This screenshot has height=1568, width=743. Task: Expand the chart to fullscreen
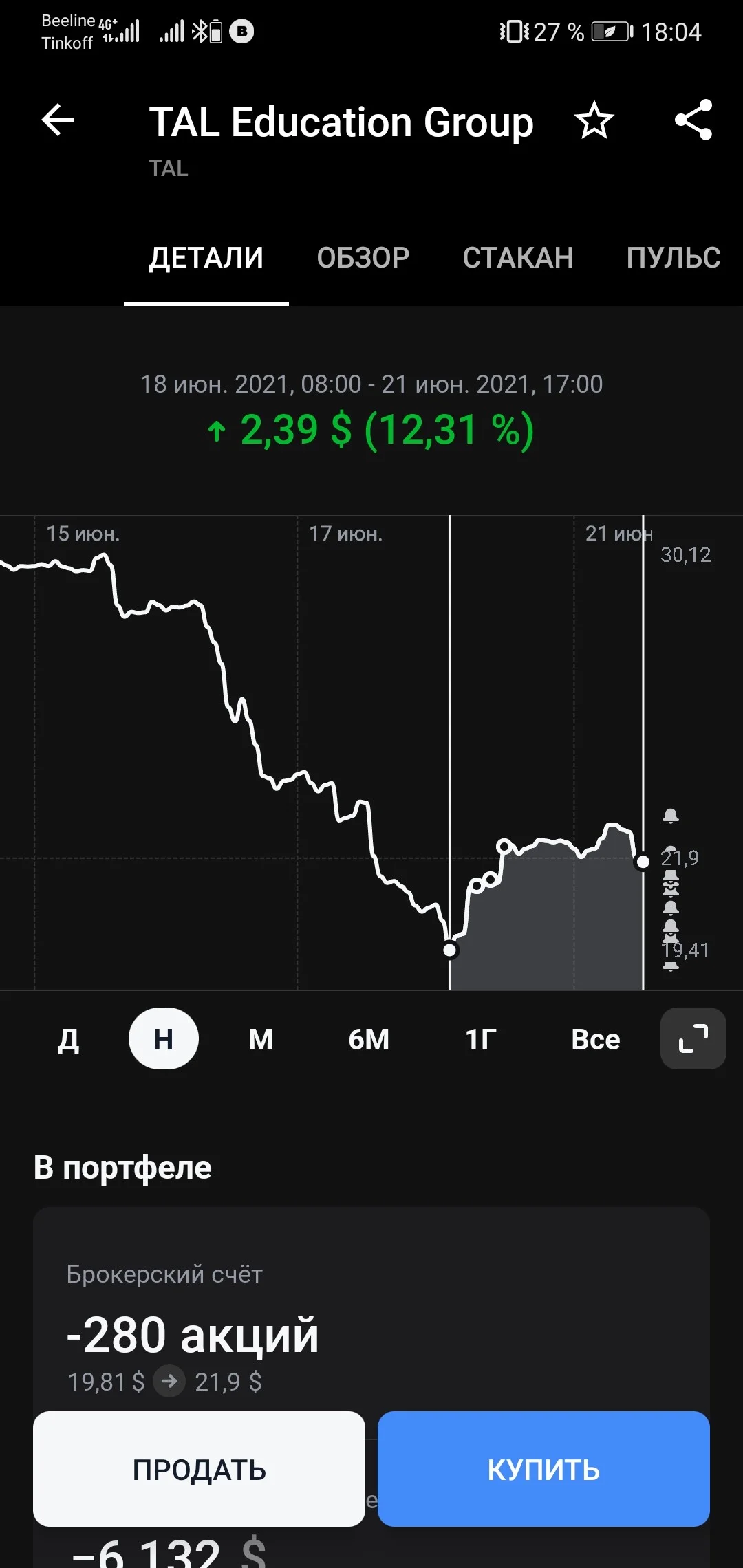pyautogui.click(x=693, y=1038)
